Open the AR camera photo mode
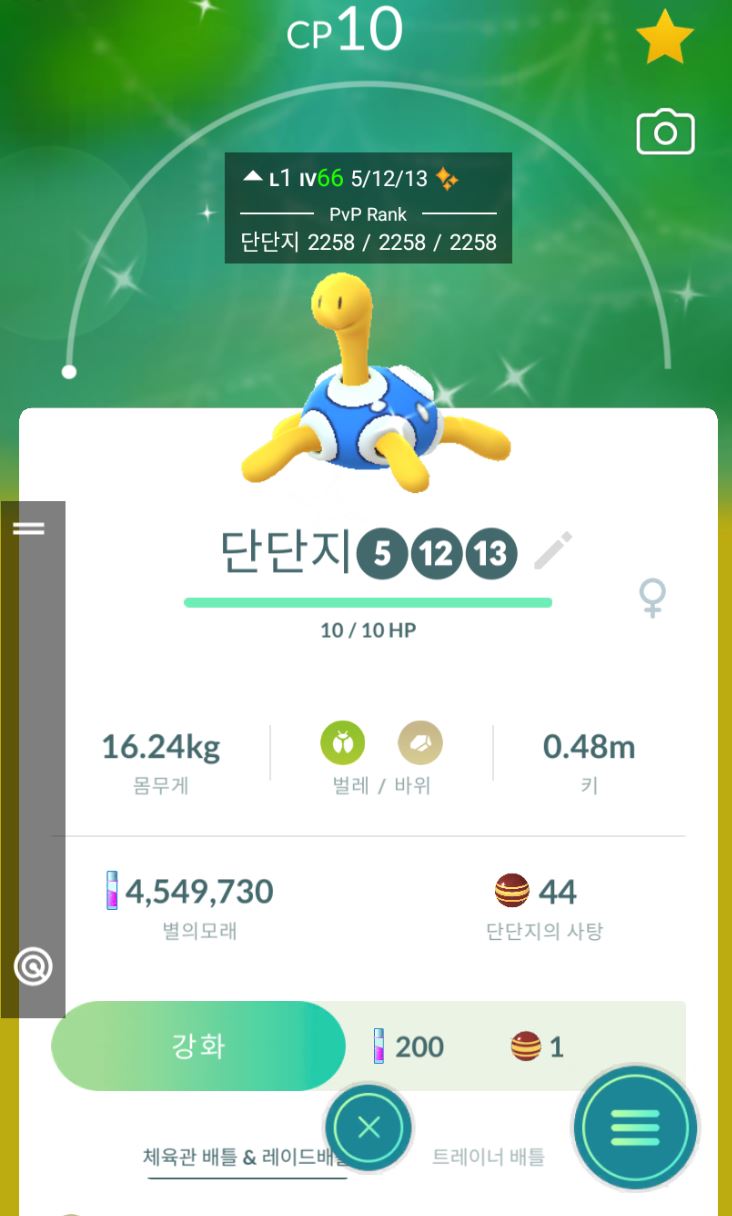Viewport: 732px width, 1216px height. [665, 132]
